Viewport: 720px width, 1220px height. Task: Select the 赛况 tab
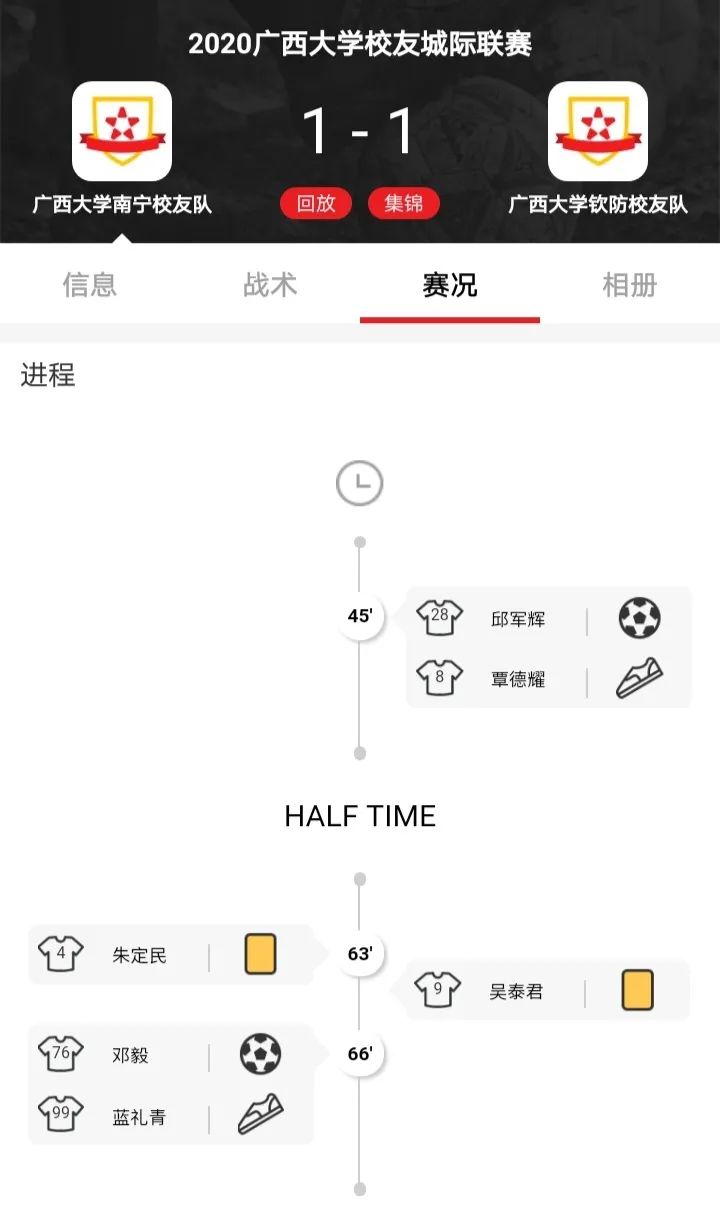[x=450, y=285]
